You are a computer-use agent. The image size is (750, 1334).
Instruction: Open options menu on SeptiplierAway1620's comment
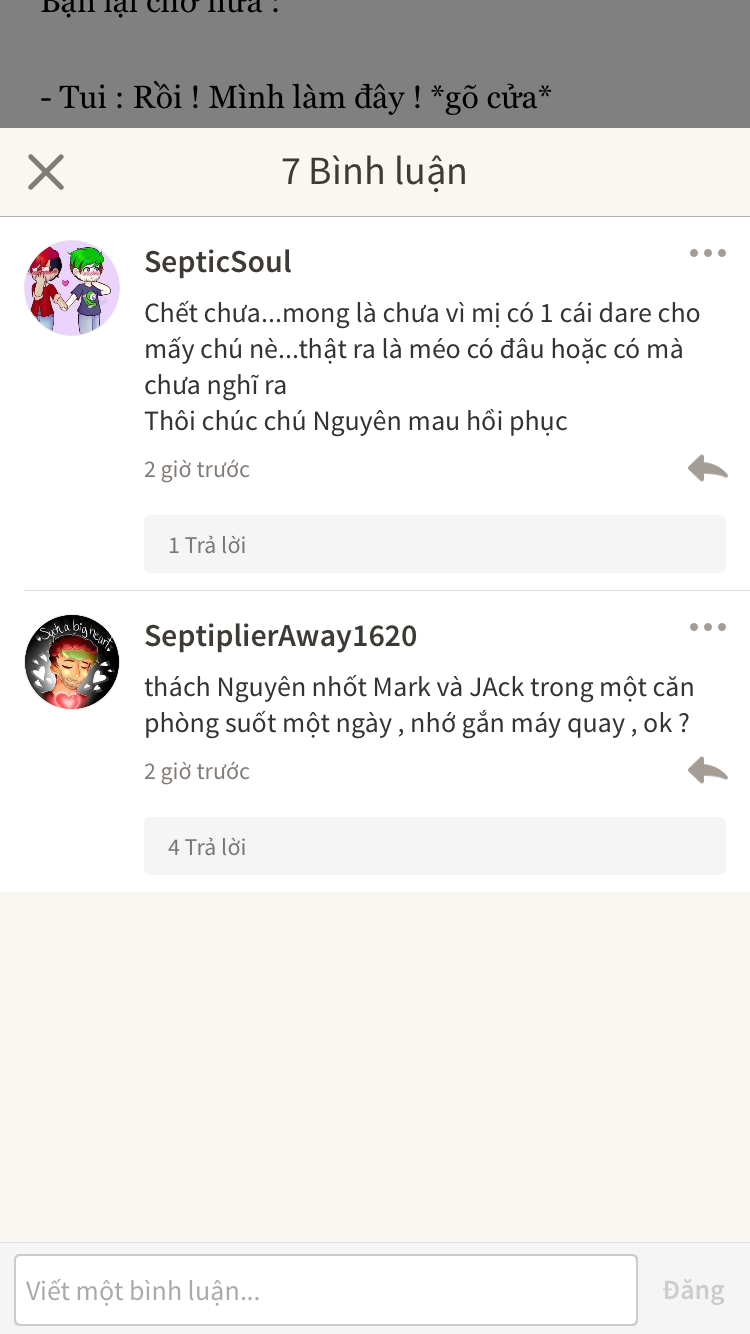click(x=707, y=627)
